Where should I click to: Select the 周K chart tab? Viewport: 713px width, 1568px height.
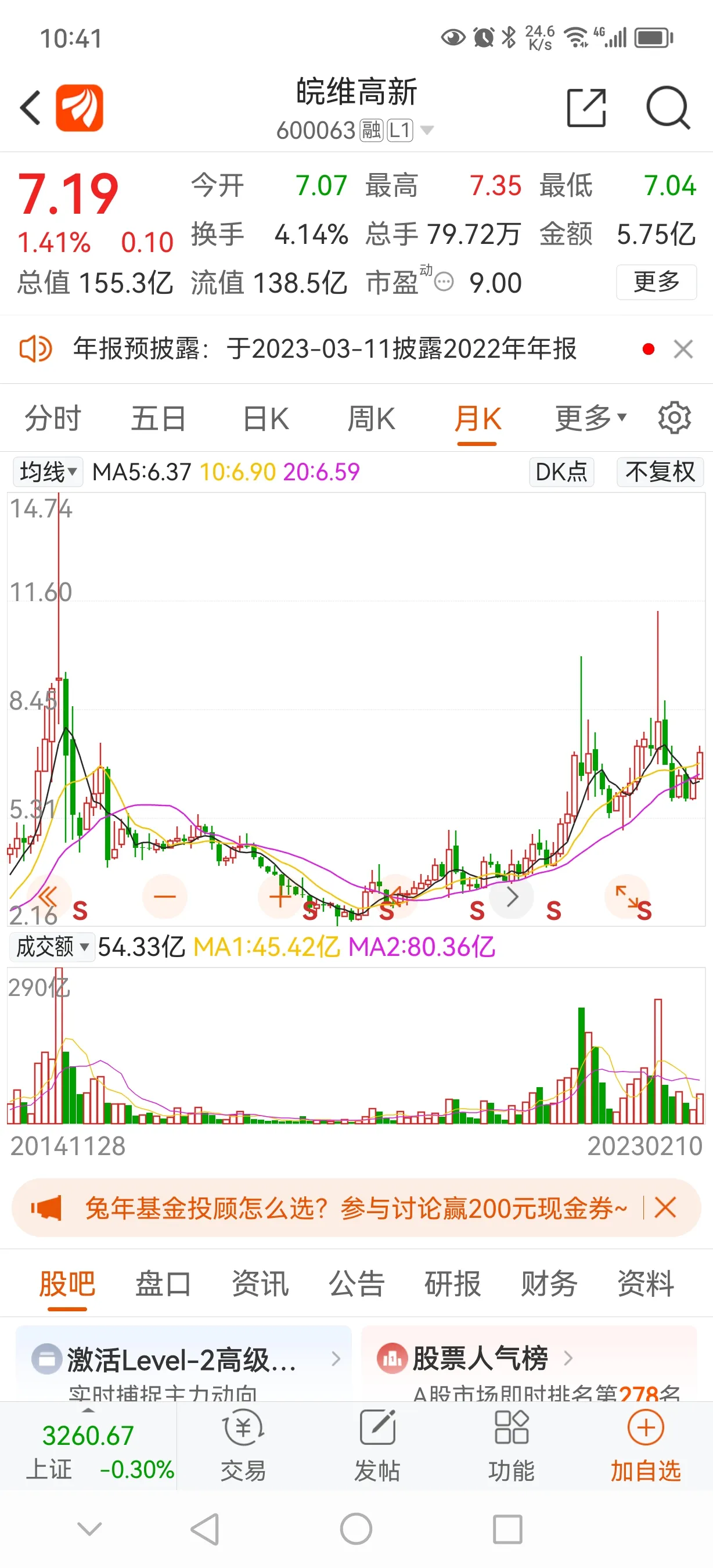(x=371, y=419)
